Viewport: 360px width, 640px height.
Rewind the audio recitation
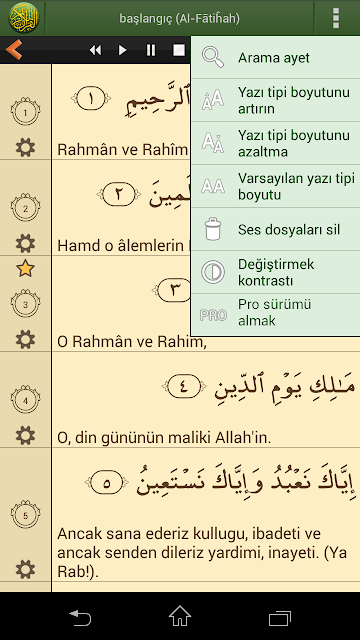click(x=96, y=50)
